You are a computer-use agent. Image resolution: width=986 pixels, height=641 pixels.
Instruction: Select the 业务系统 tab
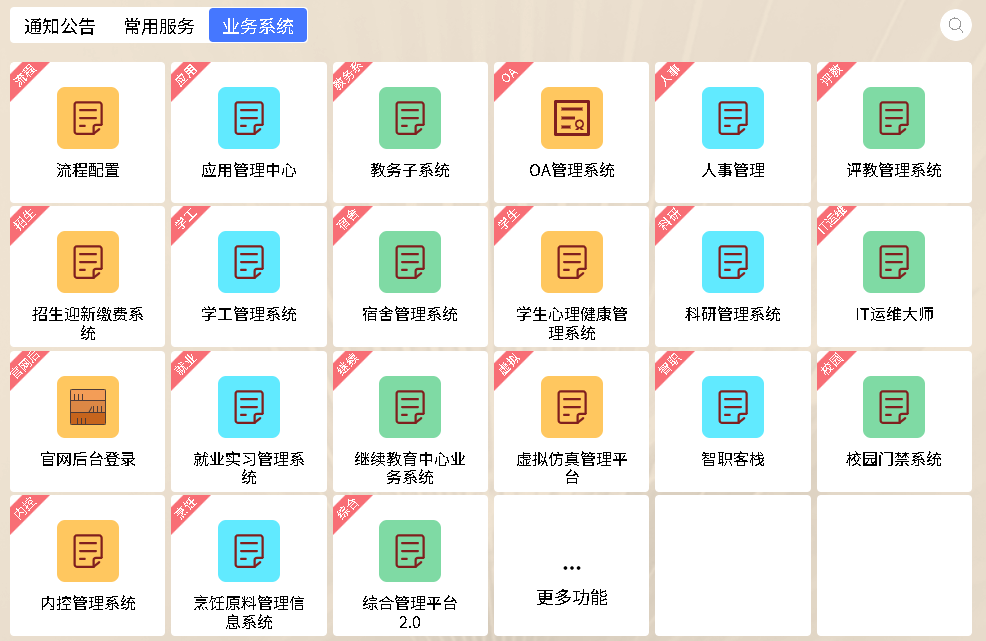pyautogui.click(x=258, y=26)
